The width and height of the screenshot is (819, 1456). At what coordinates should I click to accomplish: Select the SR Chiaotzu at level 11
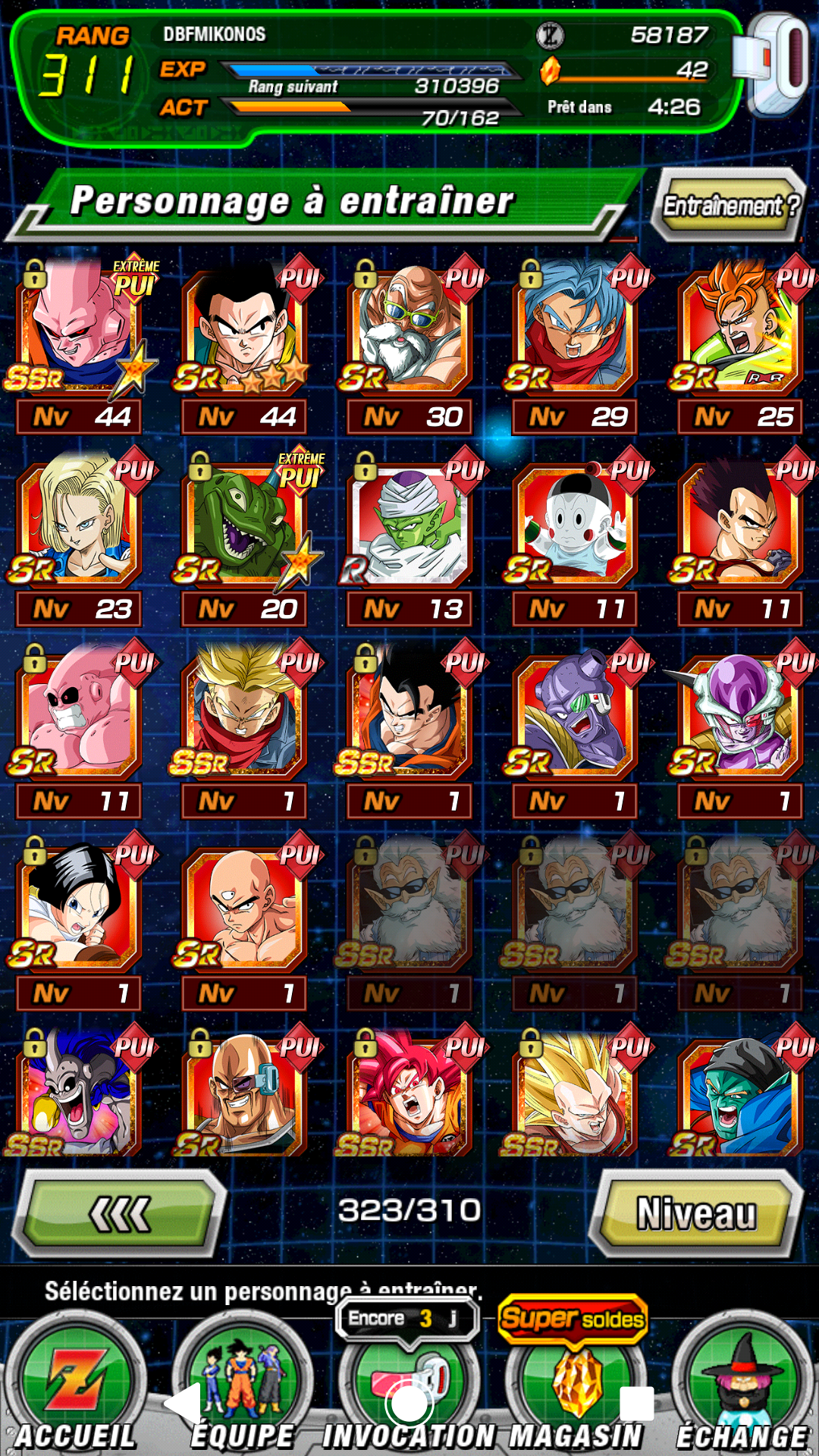(x=575, y=538)
